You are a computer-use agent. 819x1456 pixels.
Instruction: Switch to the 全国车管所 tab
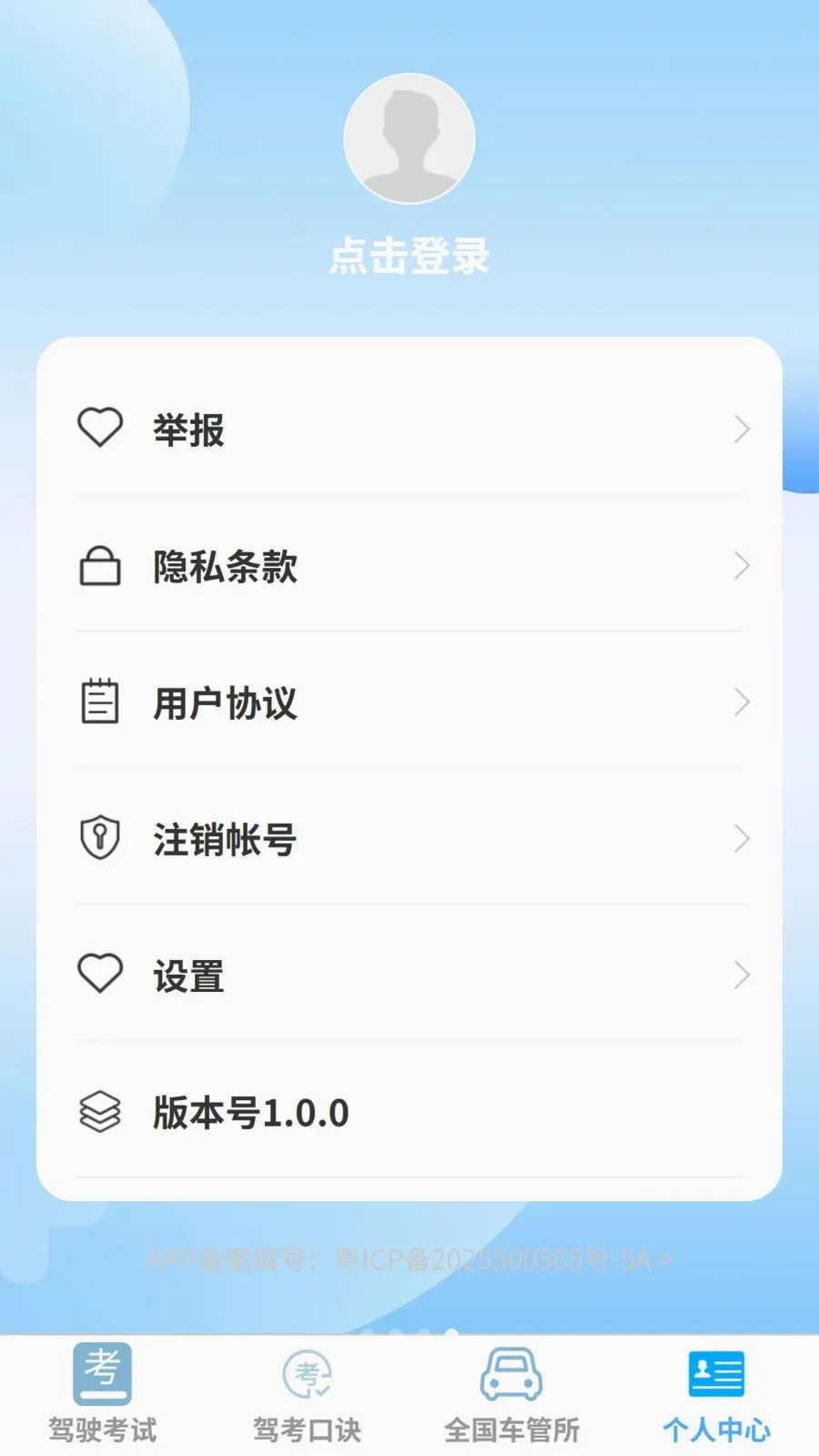pyautogui.click(x=511, y=1394)
